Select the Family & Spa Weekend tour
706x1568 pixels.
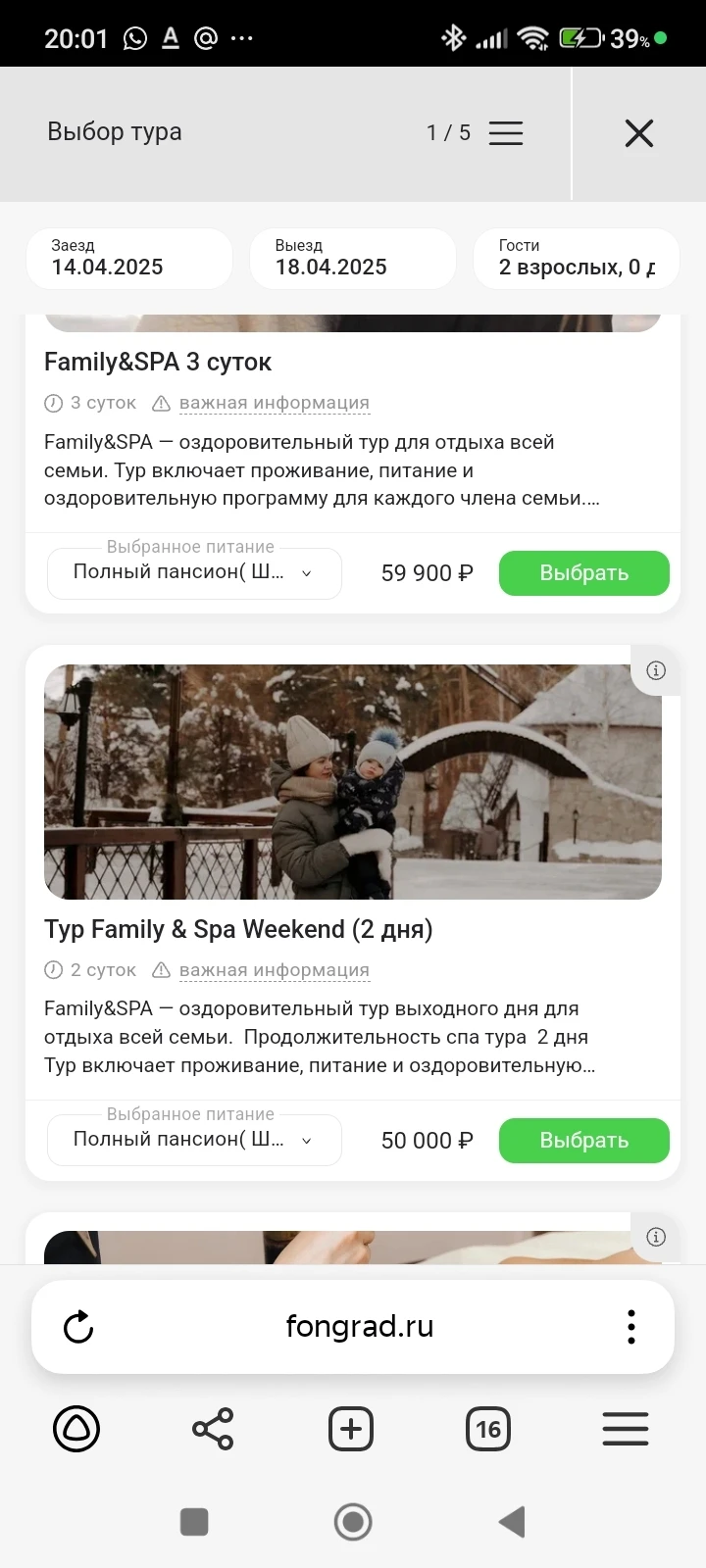pyautogui.click(x=583, y=1141)
